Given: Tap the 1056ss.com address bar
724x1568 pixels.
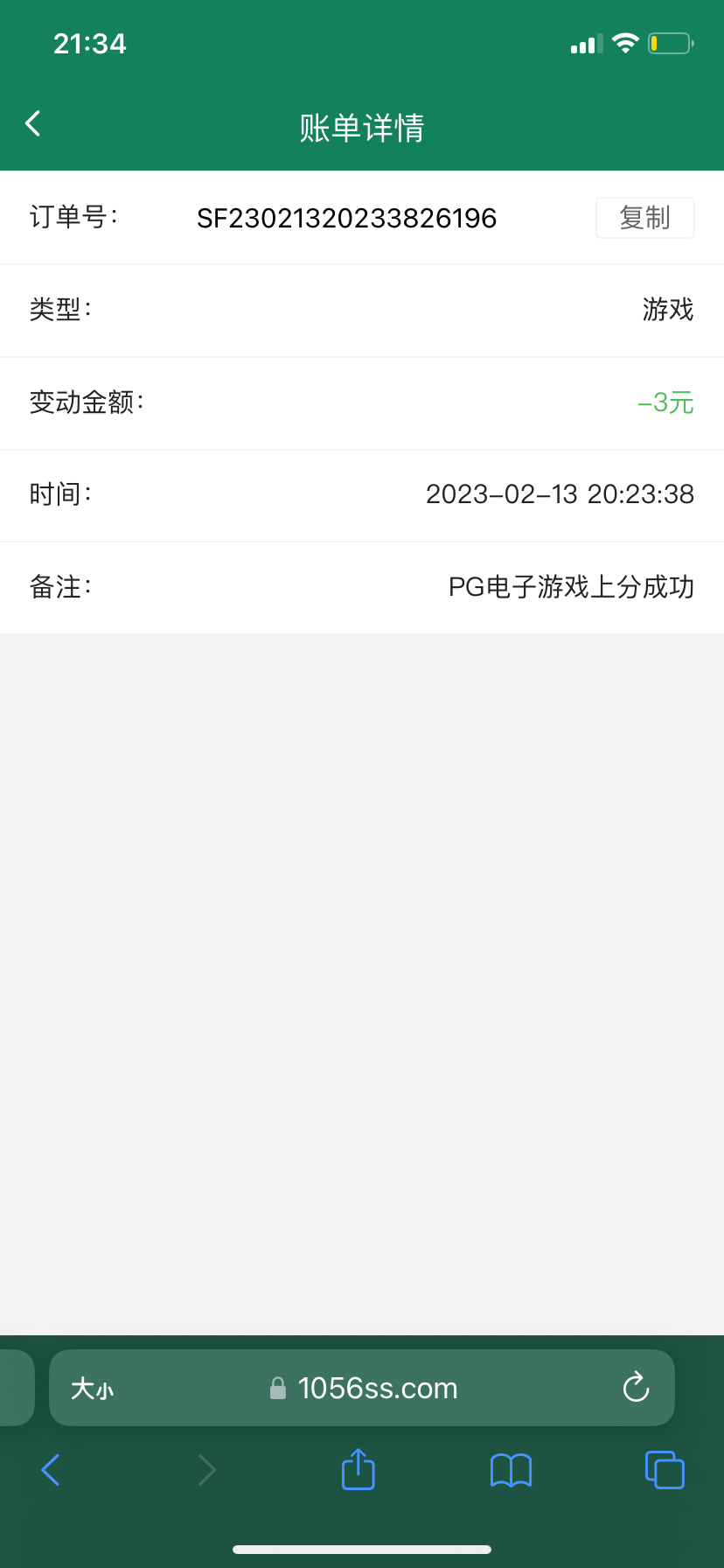Looking at the screenshot, I should (376, 1389).
